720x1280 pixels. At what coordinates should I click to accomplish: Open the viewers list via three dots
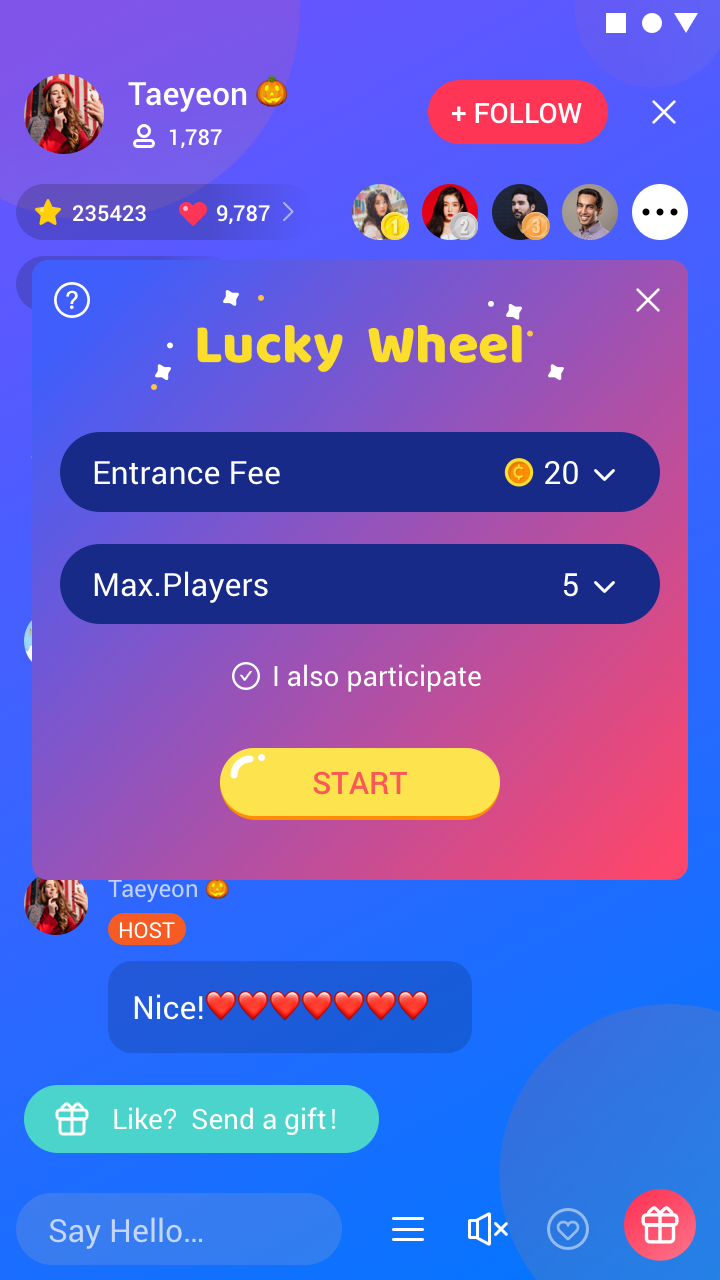pyautogui.click(x=660, y=212)
